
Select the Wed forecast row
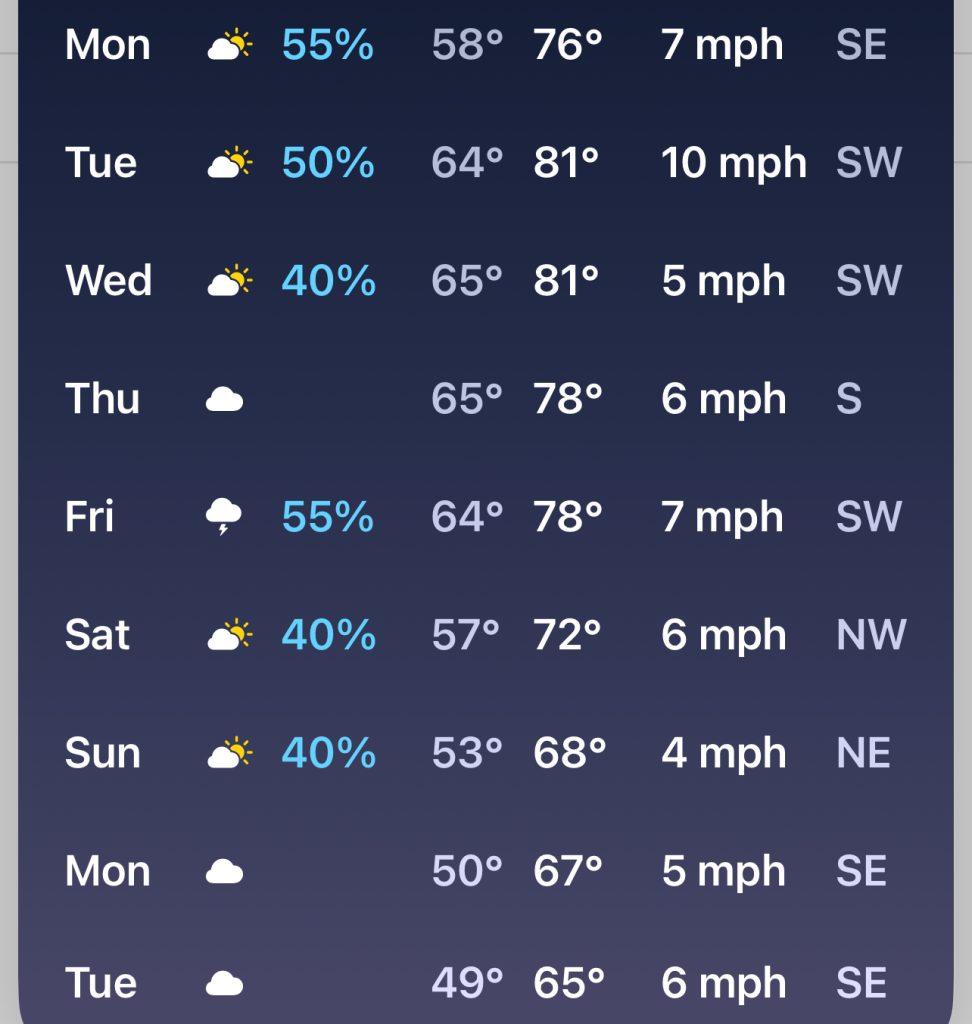485,281
